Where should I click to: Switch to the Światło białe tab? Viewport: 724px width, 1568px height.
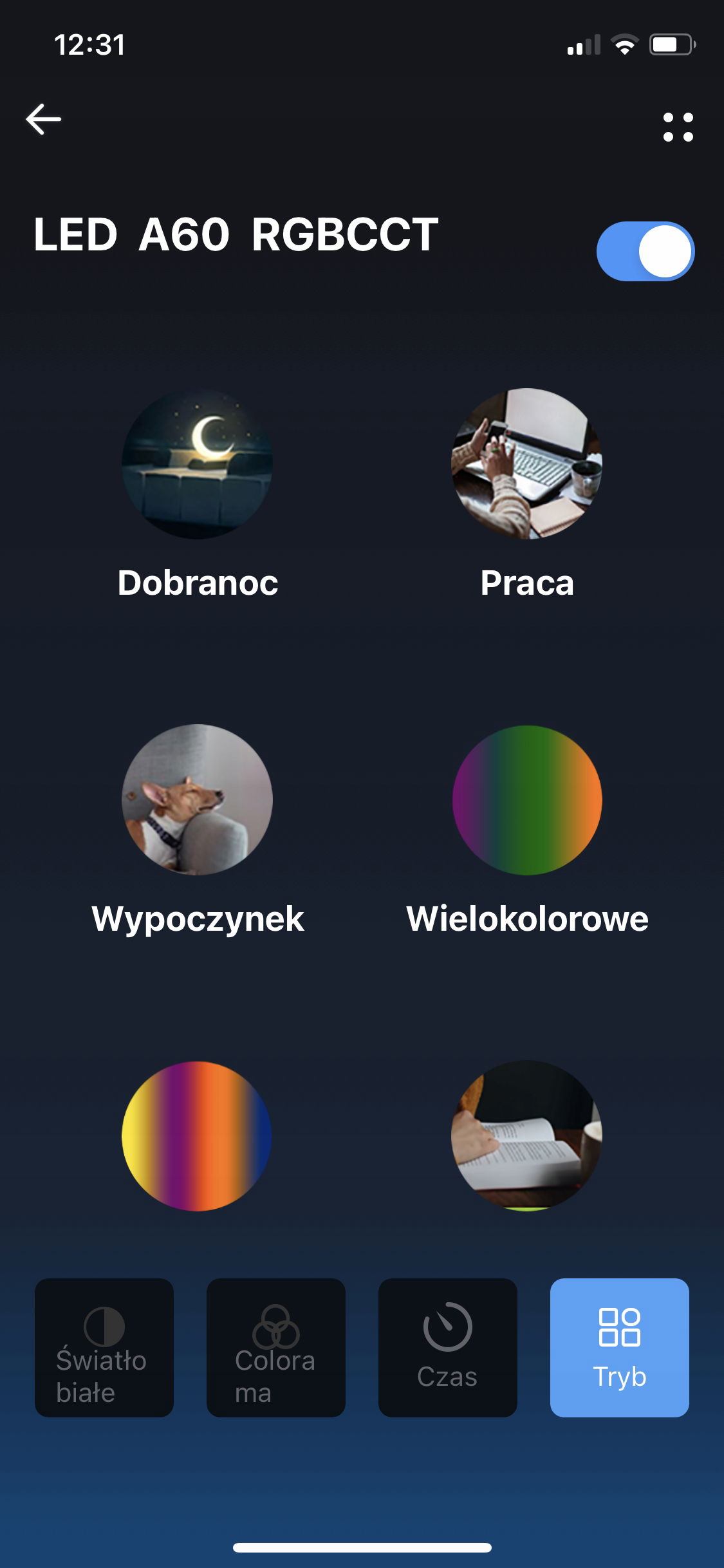click(104, 1347)
